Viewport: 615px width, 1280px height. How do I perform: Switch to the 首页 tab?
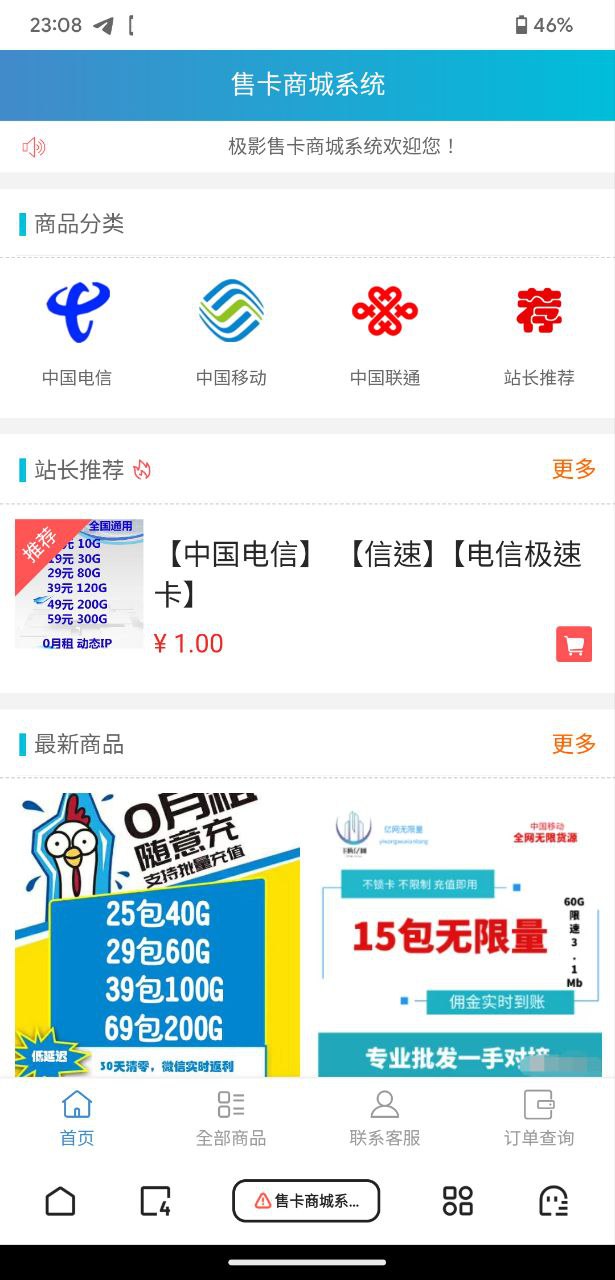77,1118
